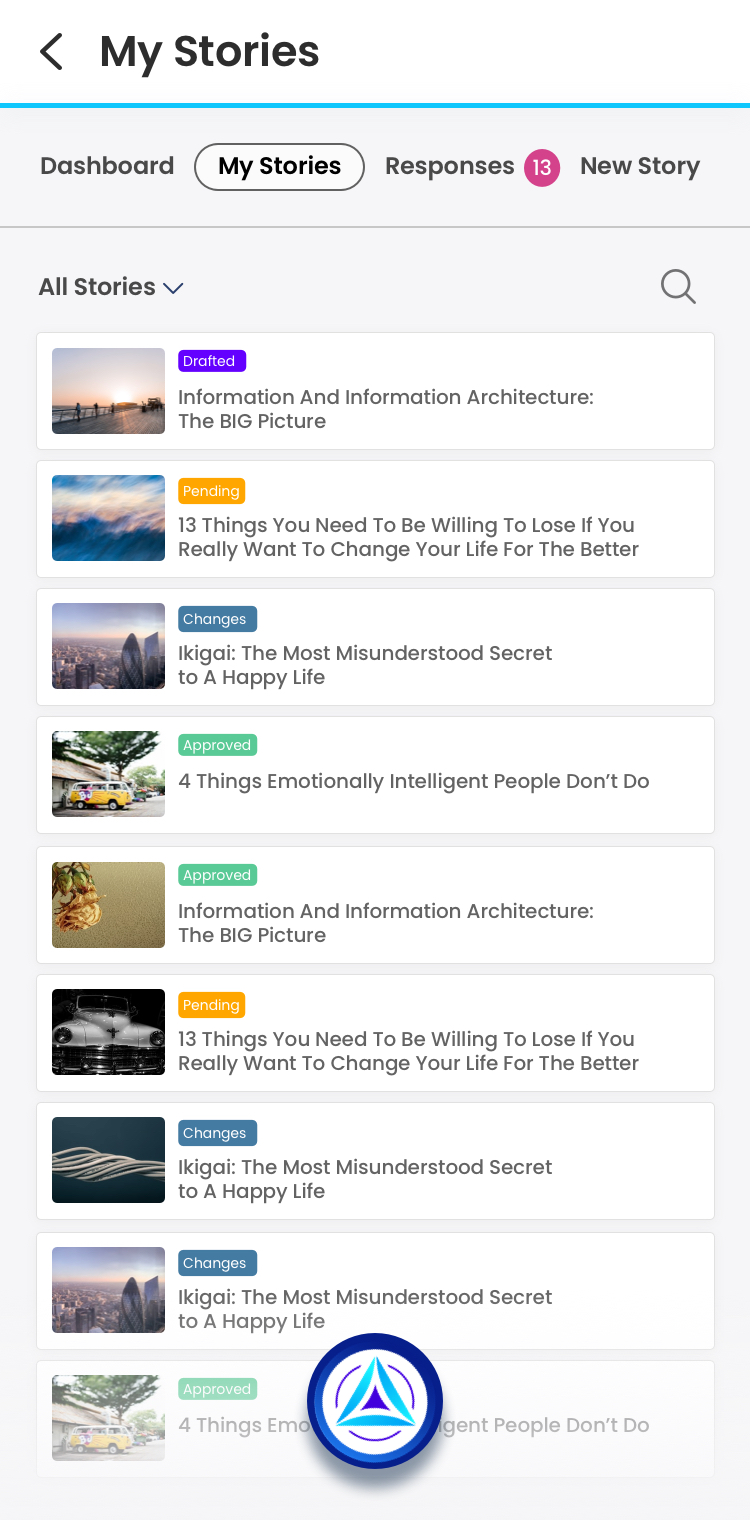Start a New Story
This screenshot has height=1520, width=750.
[640, 166]
